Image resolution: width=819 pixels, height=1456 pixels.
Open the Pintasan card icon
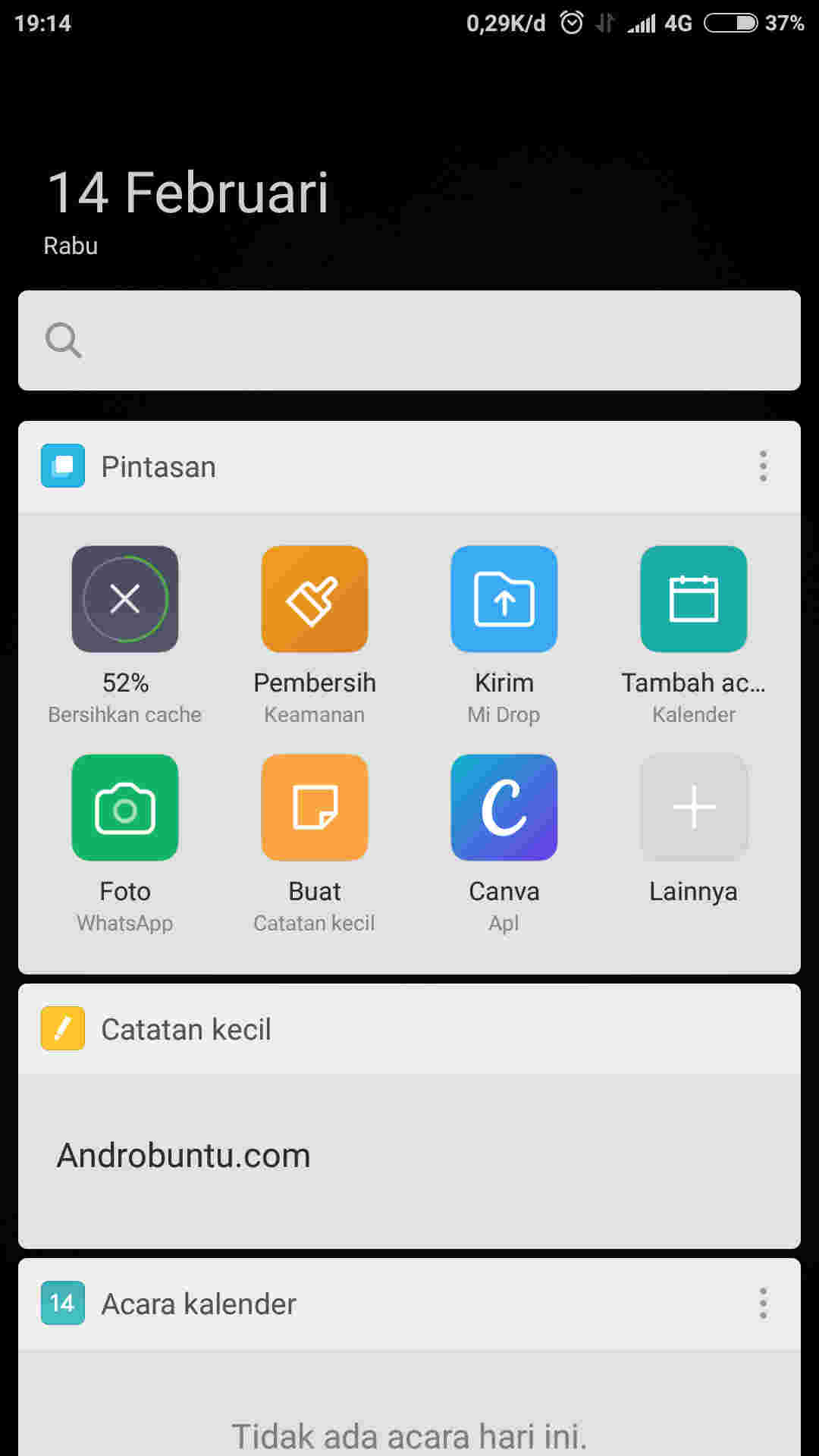(x=62, y=466)
